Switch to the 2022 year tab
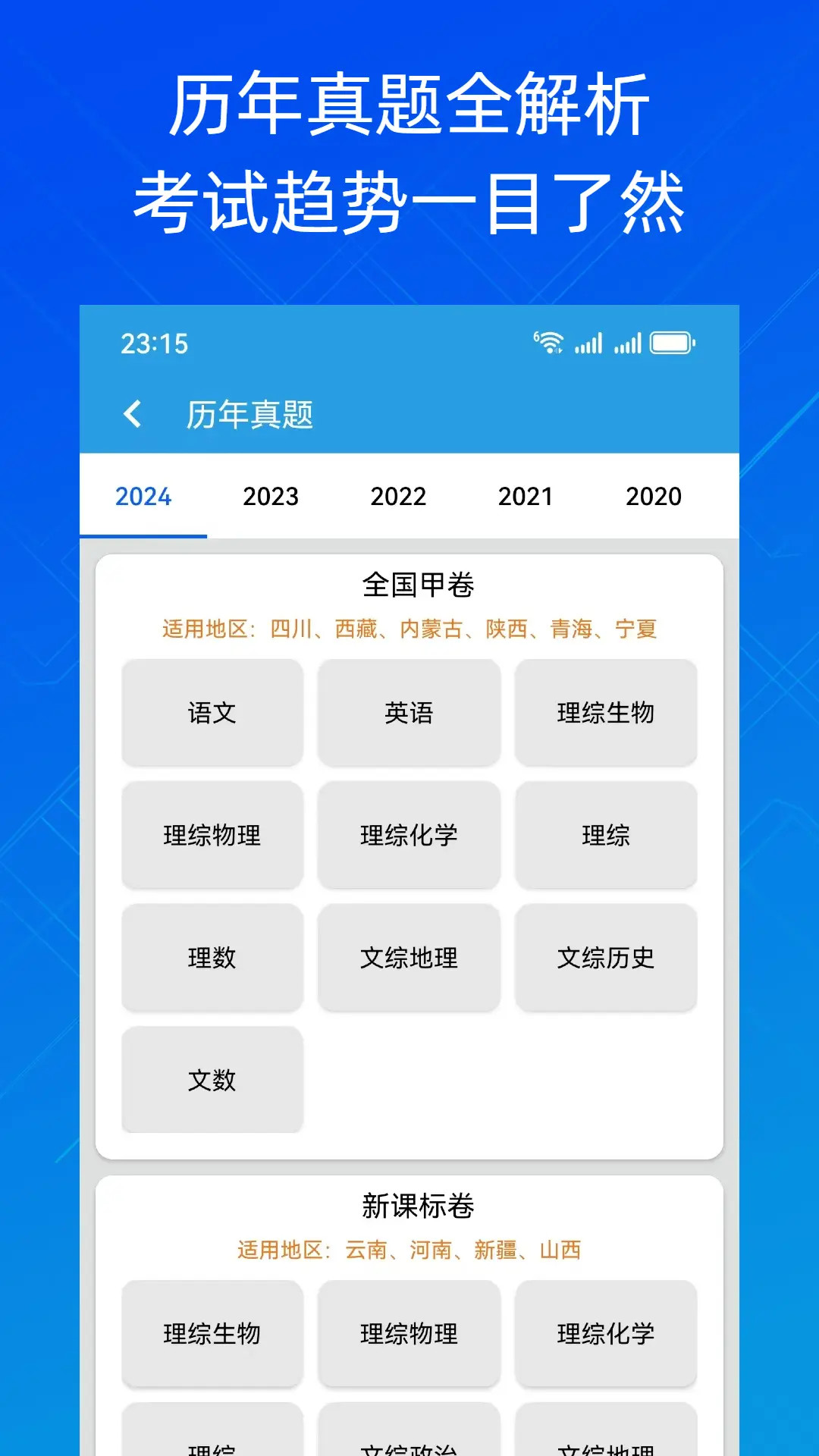This screenshot has height=1456, width=819. 399,496
